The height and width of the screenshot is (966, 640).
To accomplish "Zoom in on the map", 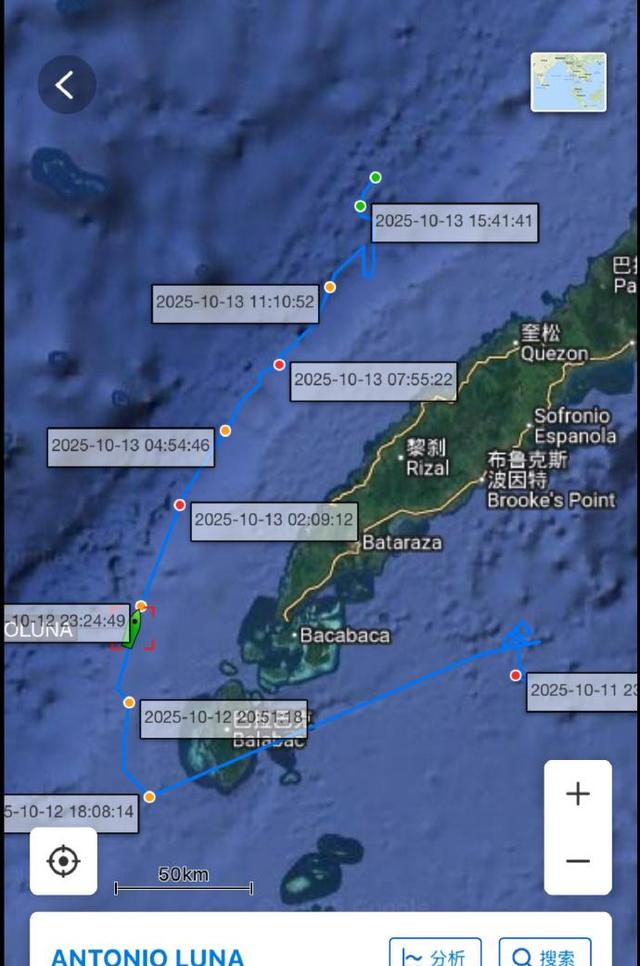I will (577, 794).
